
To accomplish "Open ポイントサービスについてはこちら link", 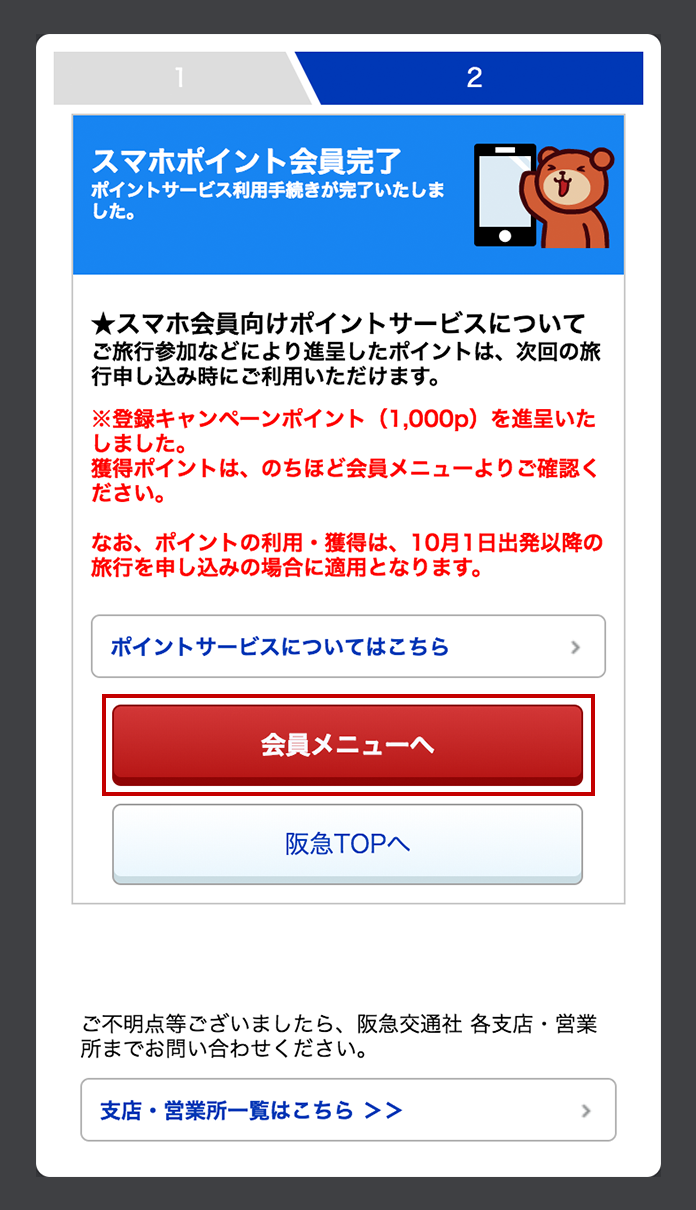I will tap(348, 646).
